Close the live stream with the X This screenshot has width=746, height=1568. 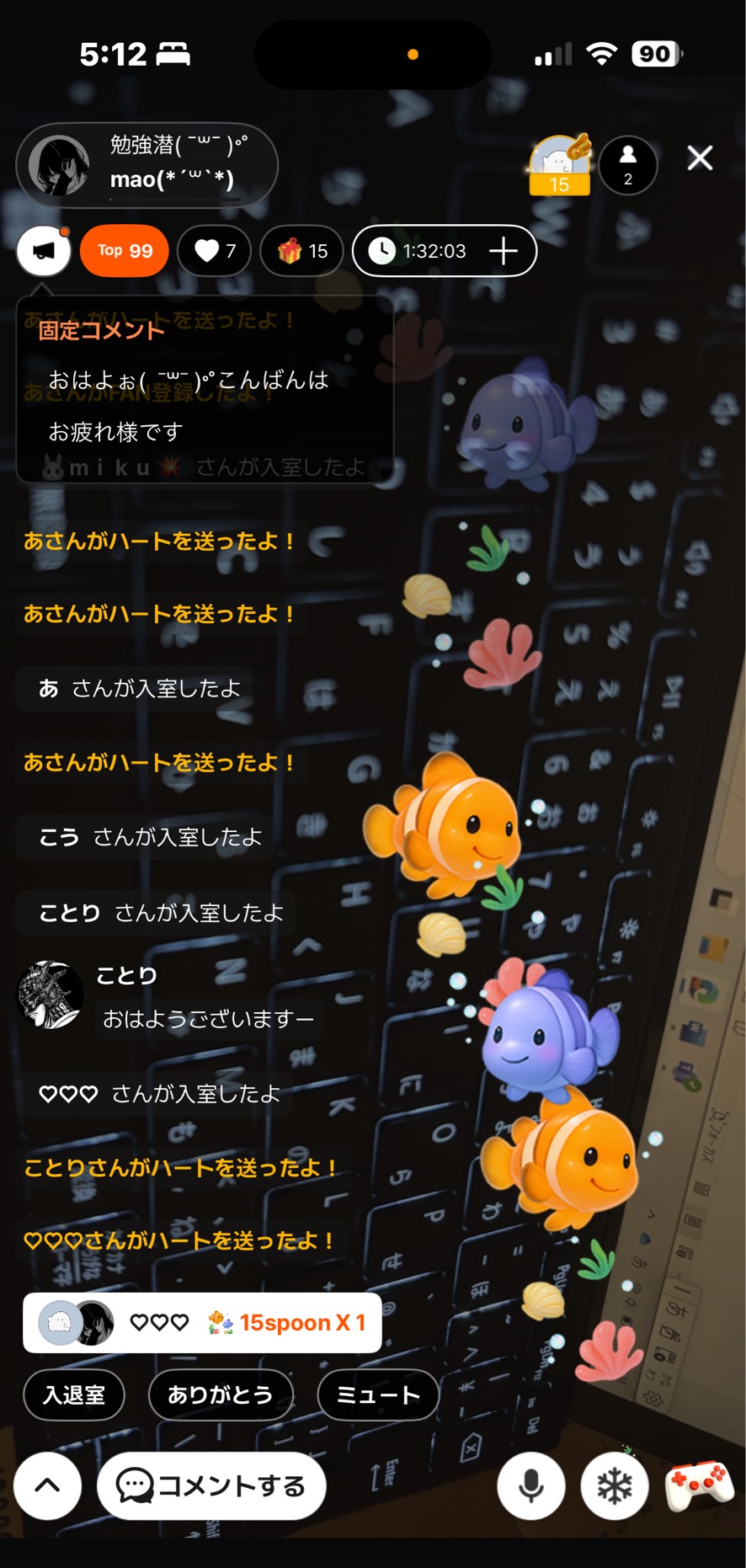(700, 158)
